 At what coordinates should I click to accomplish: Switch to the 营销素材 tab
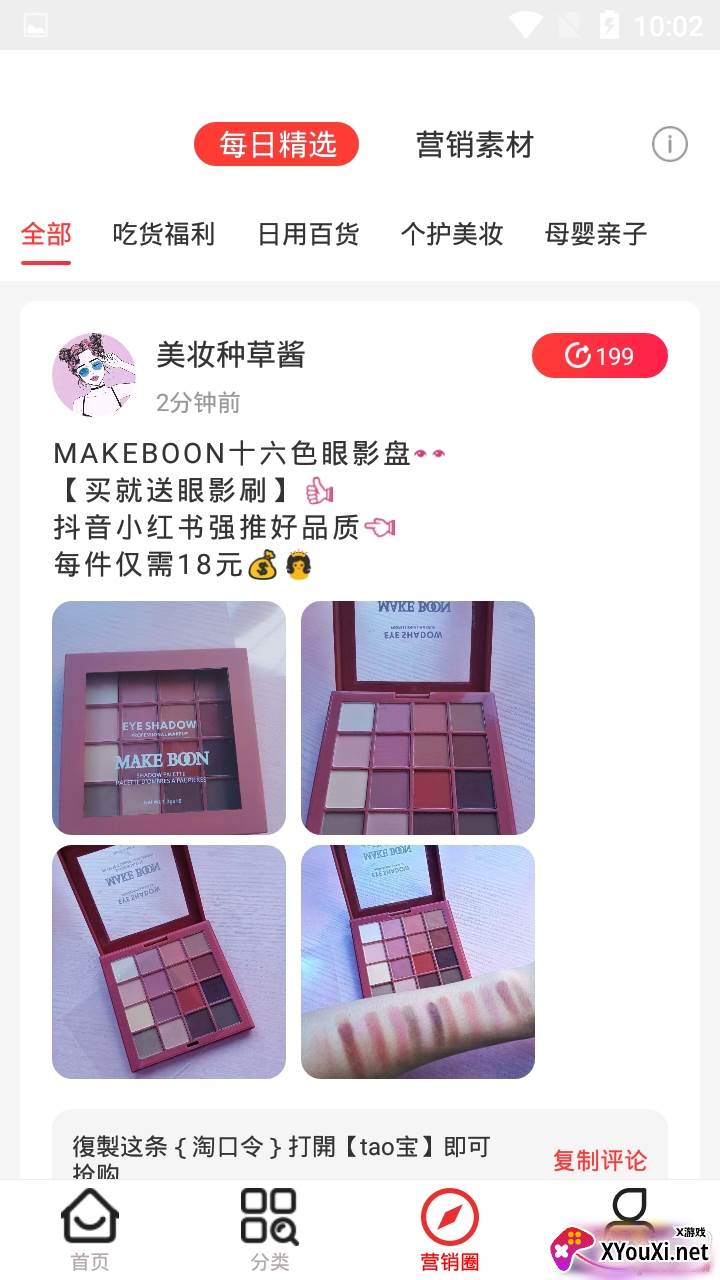click(474, 145)
